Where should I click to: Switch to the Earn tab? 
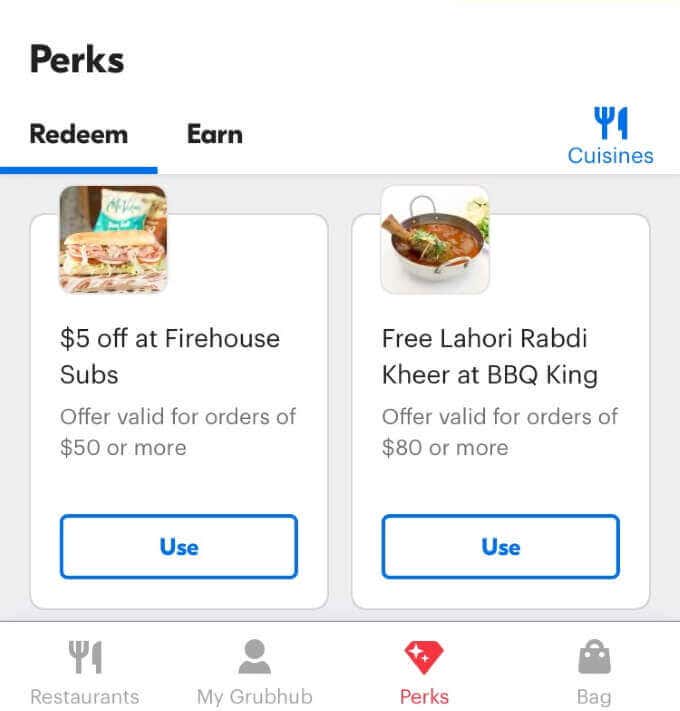214,134
